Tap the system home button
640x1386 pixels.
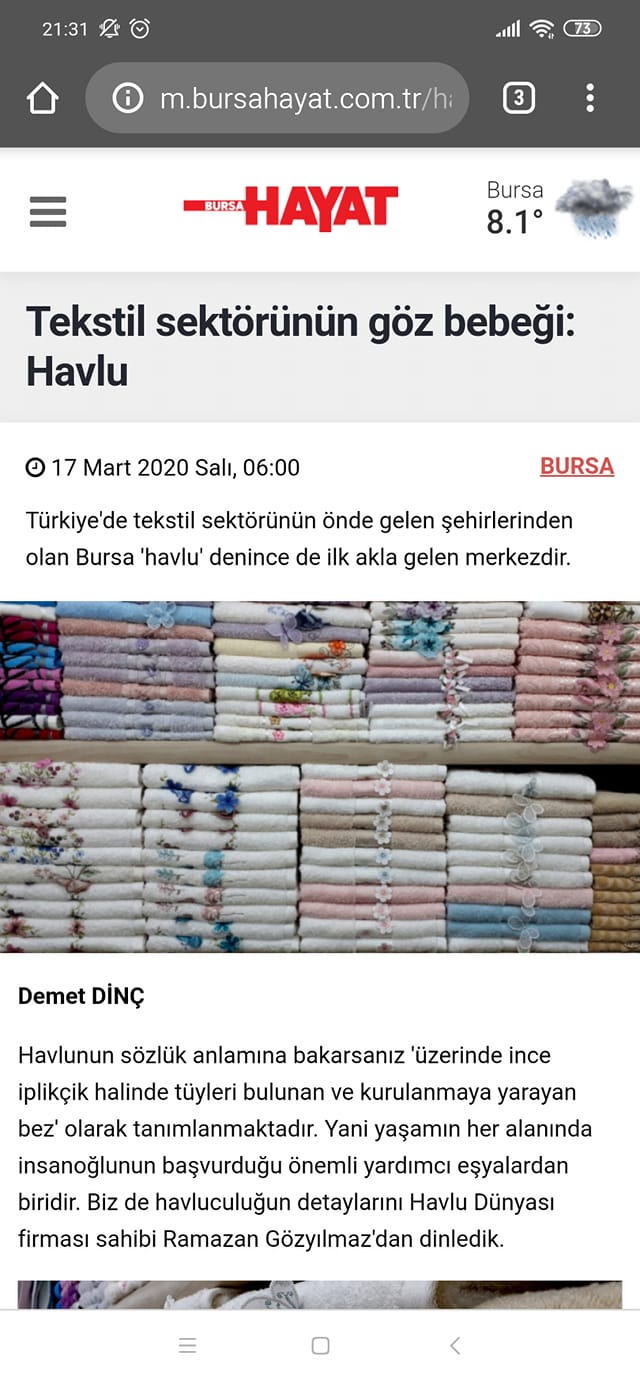point(320,1346)
